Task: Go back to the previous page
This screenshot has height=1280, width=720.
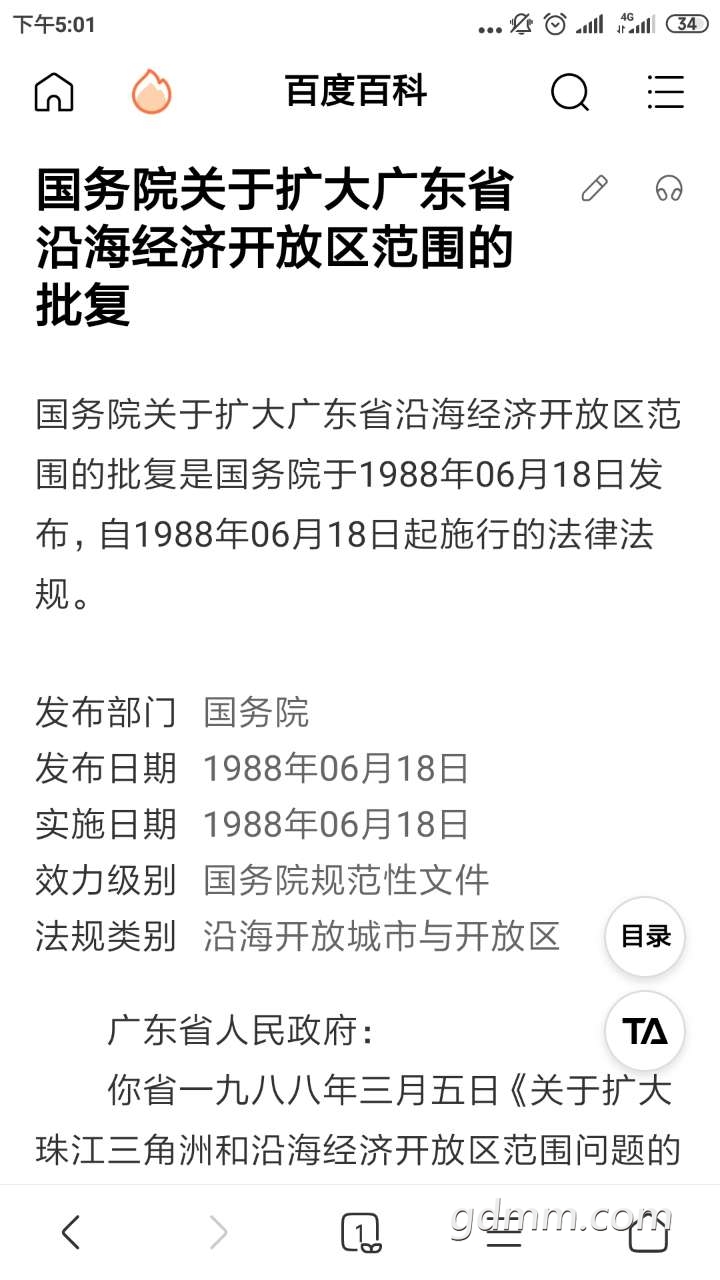Action: coord(70,1233)
